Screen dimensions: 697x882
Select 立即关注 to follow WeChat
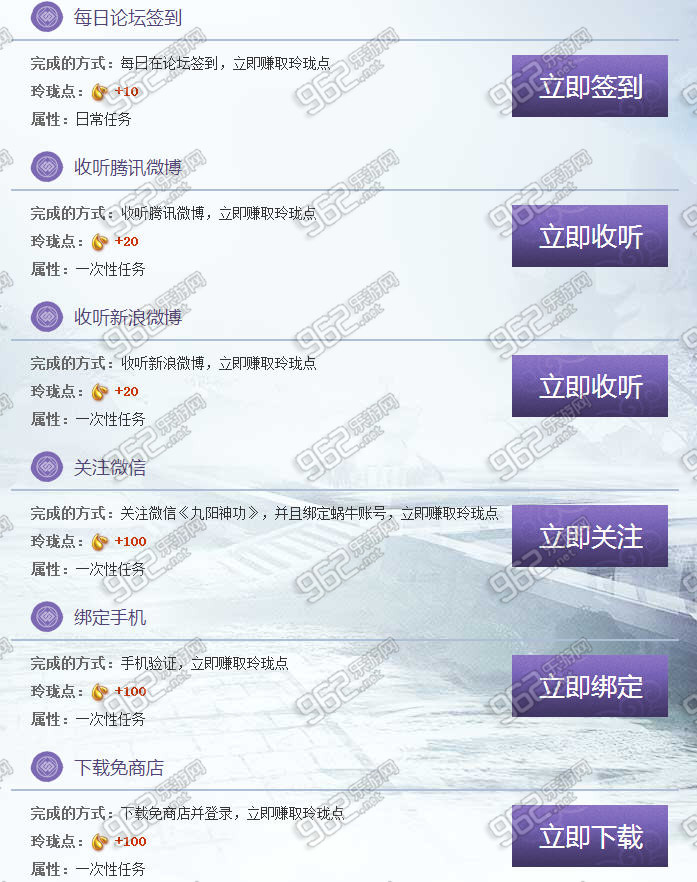point(590,536)
